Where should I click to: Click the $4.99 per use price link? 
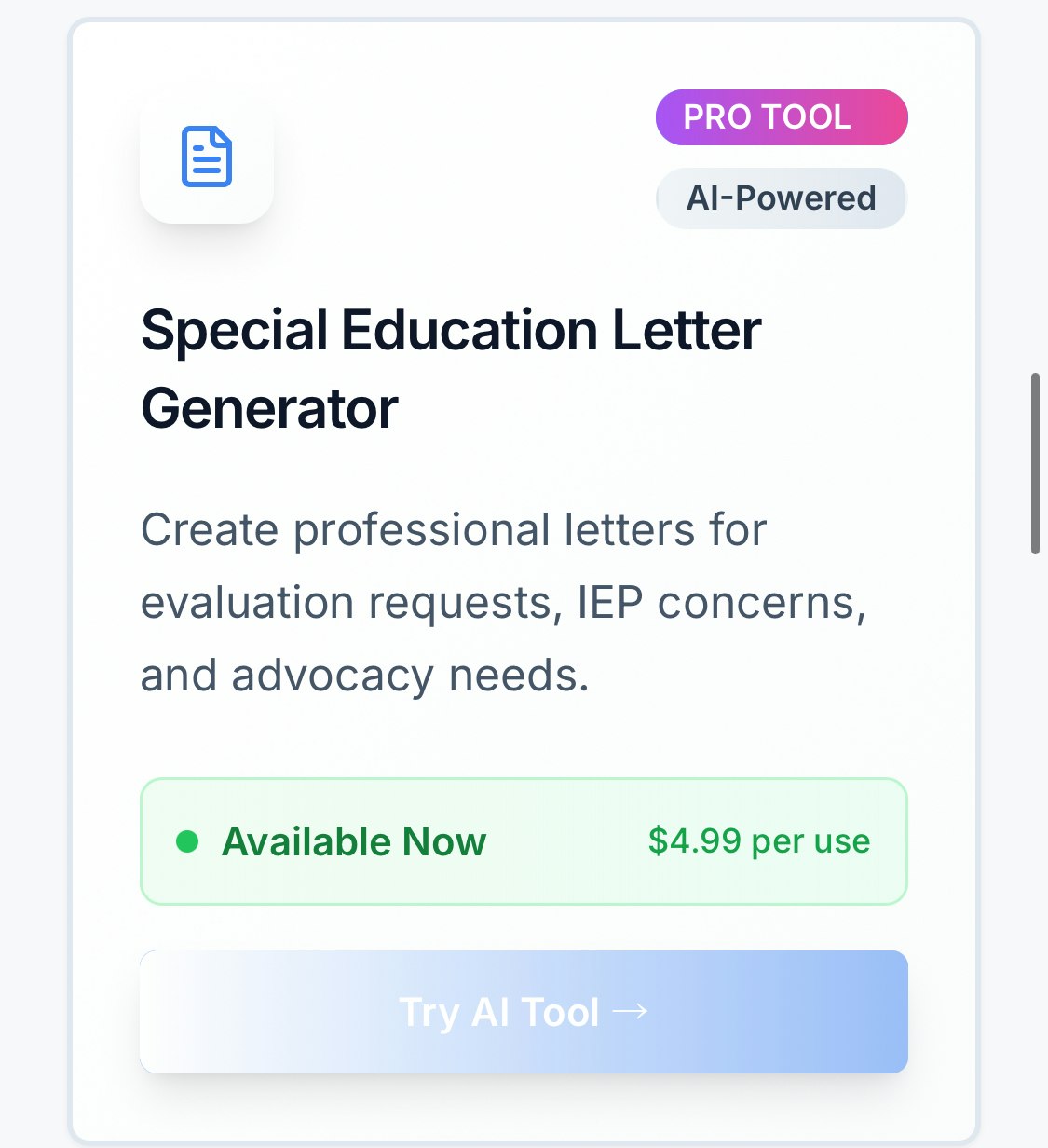(x=758, y=840)
